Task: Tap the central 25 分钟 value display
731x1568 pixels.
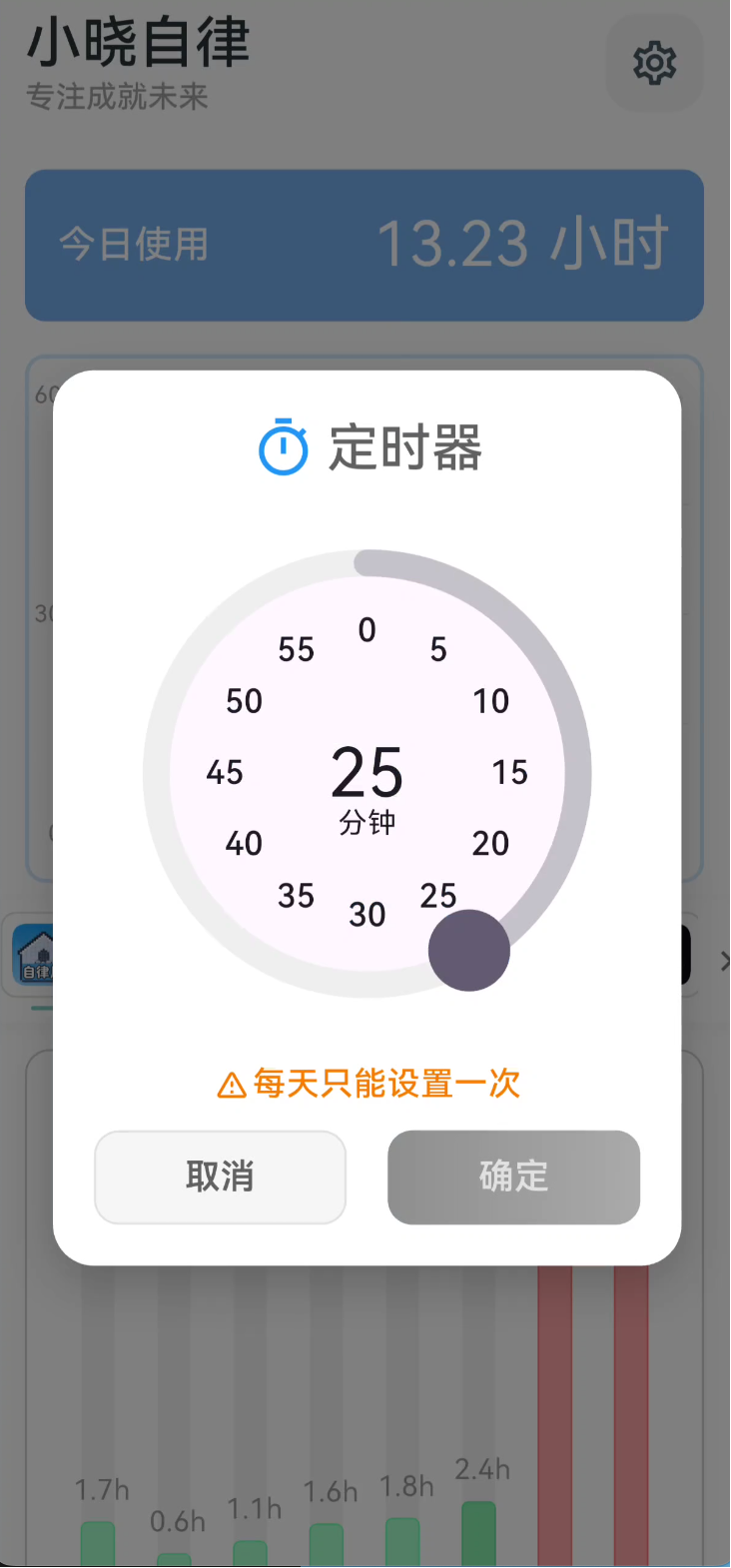Action: 366,789
